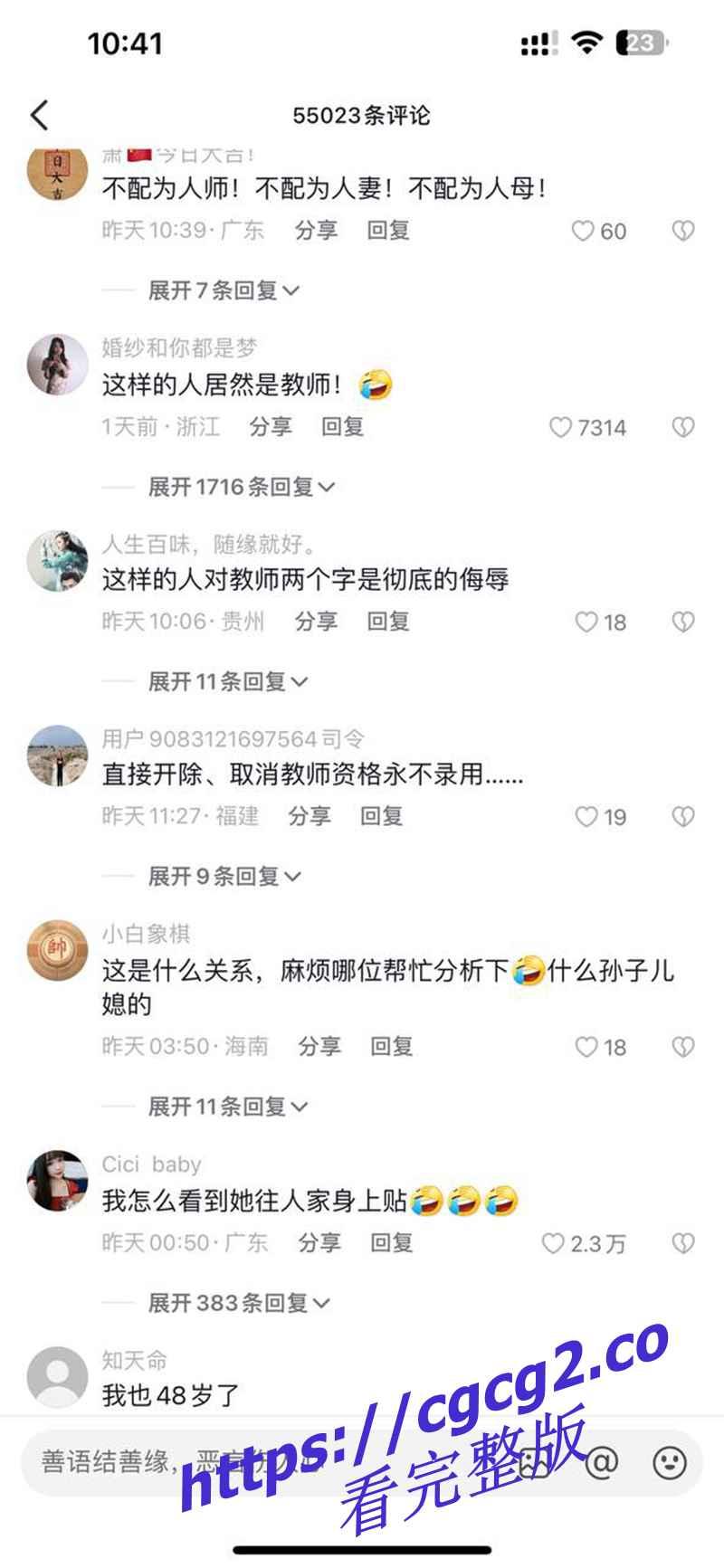724x1568 pixels.
Task: Like 小白象棋's comment
Action: click(587, 1048)
